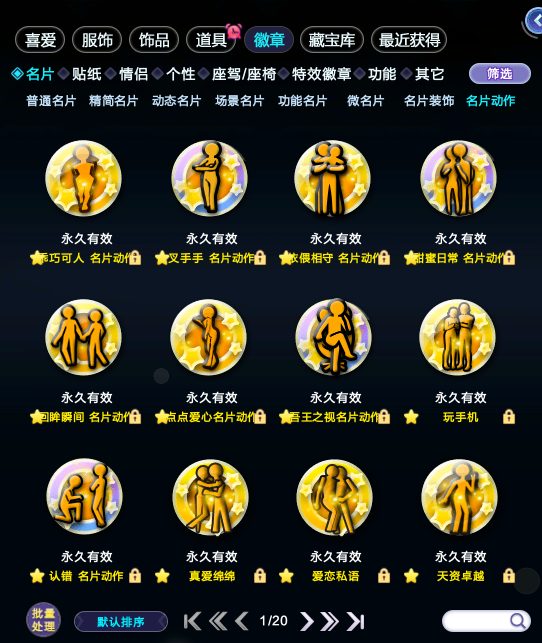Jump to the first page
This screenshot has width=542, height=643.
click(192, 621)
